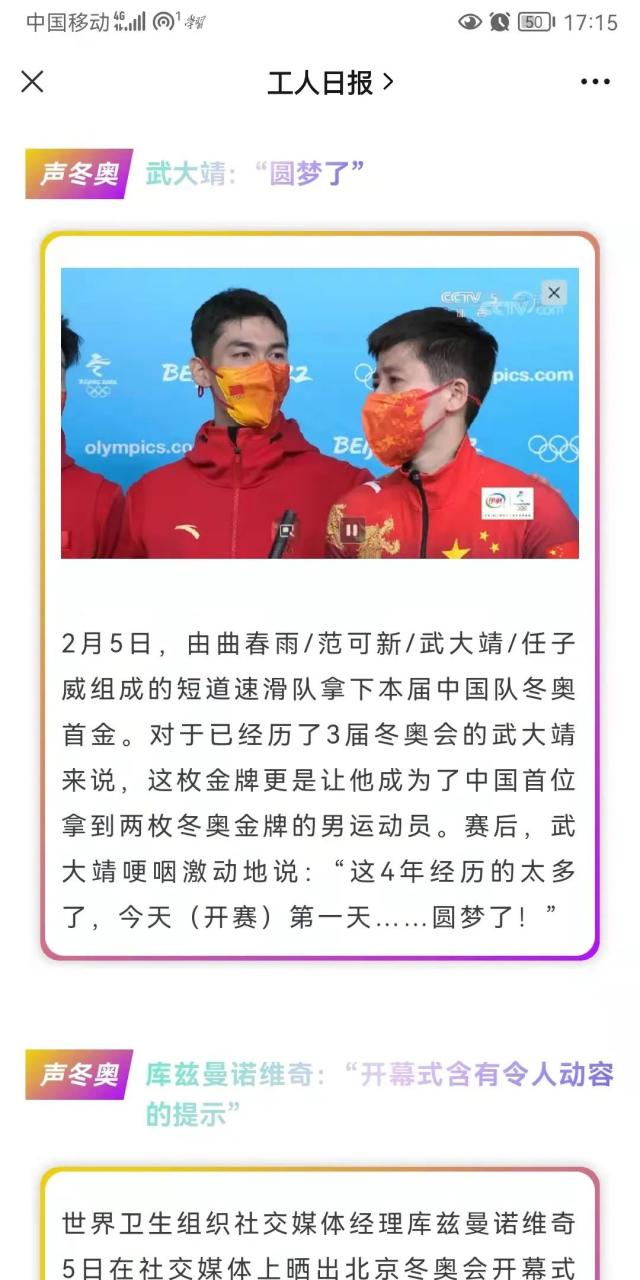Dismiss the video with its X button
This screenshot has width=640, height=1280.
[x=554, y=292]
